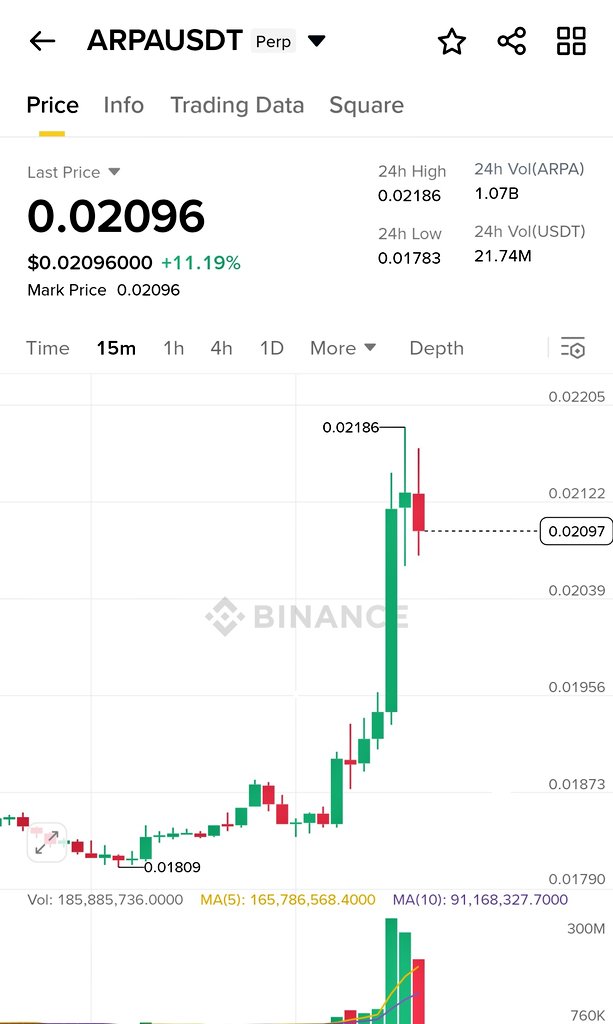
Task: Select the Price tab
Action: click(x=52, y=105)
